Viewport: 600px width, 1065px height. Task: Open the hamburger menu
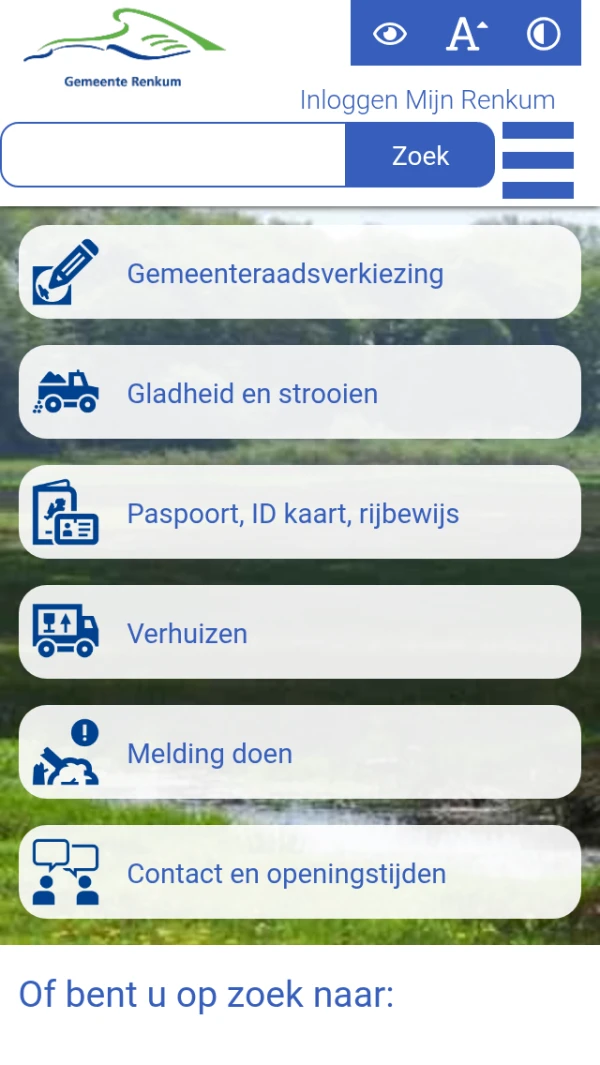(538, 160)
